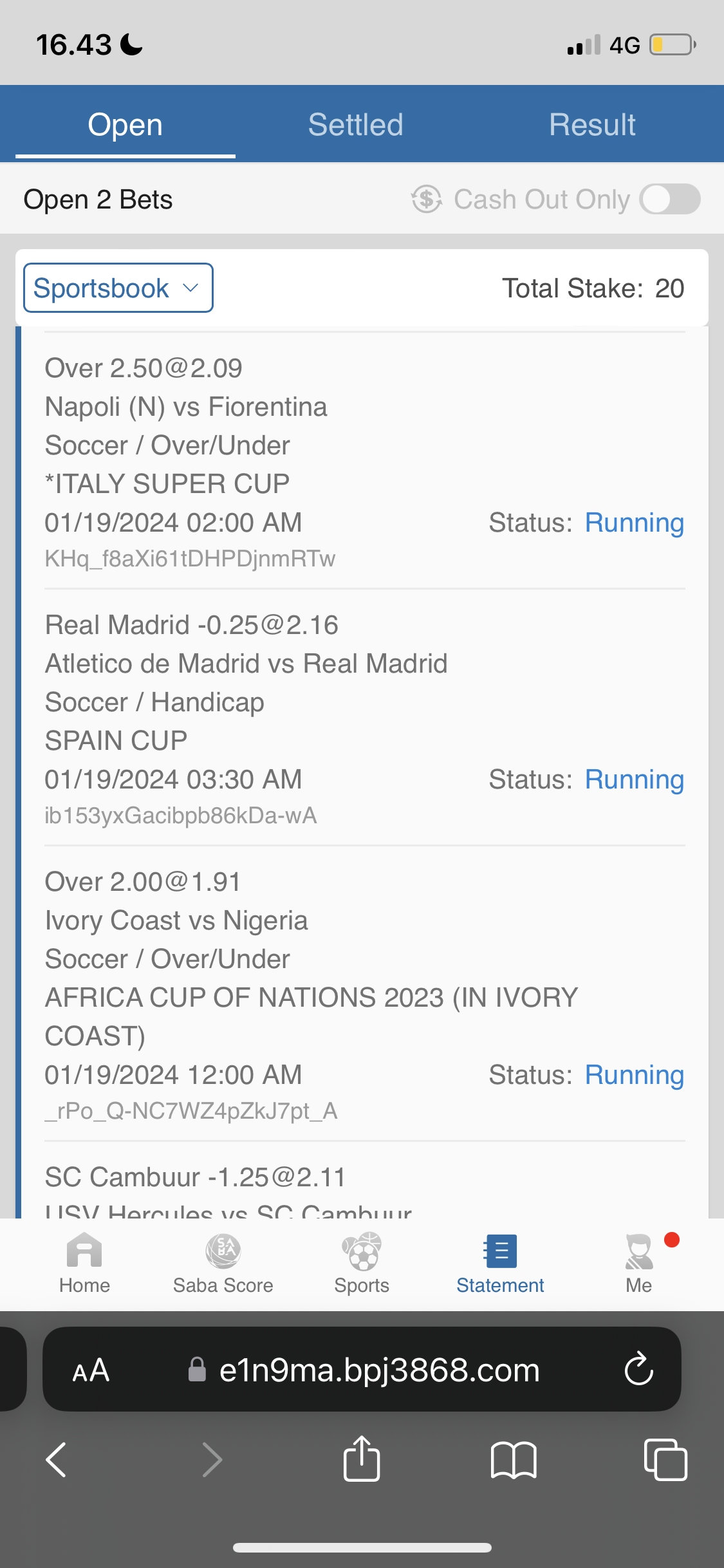The height and width of the screenshot is (1568, 724).
Task: Switch to the Settled tab
Action: (355, 125)
